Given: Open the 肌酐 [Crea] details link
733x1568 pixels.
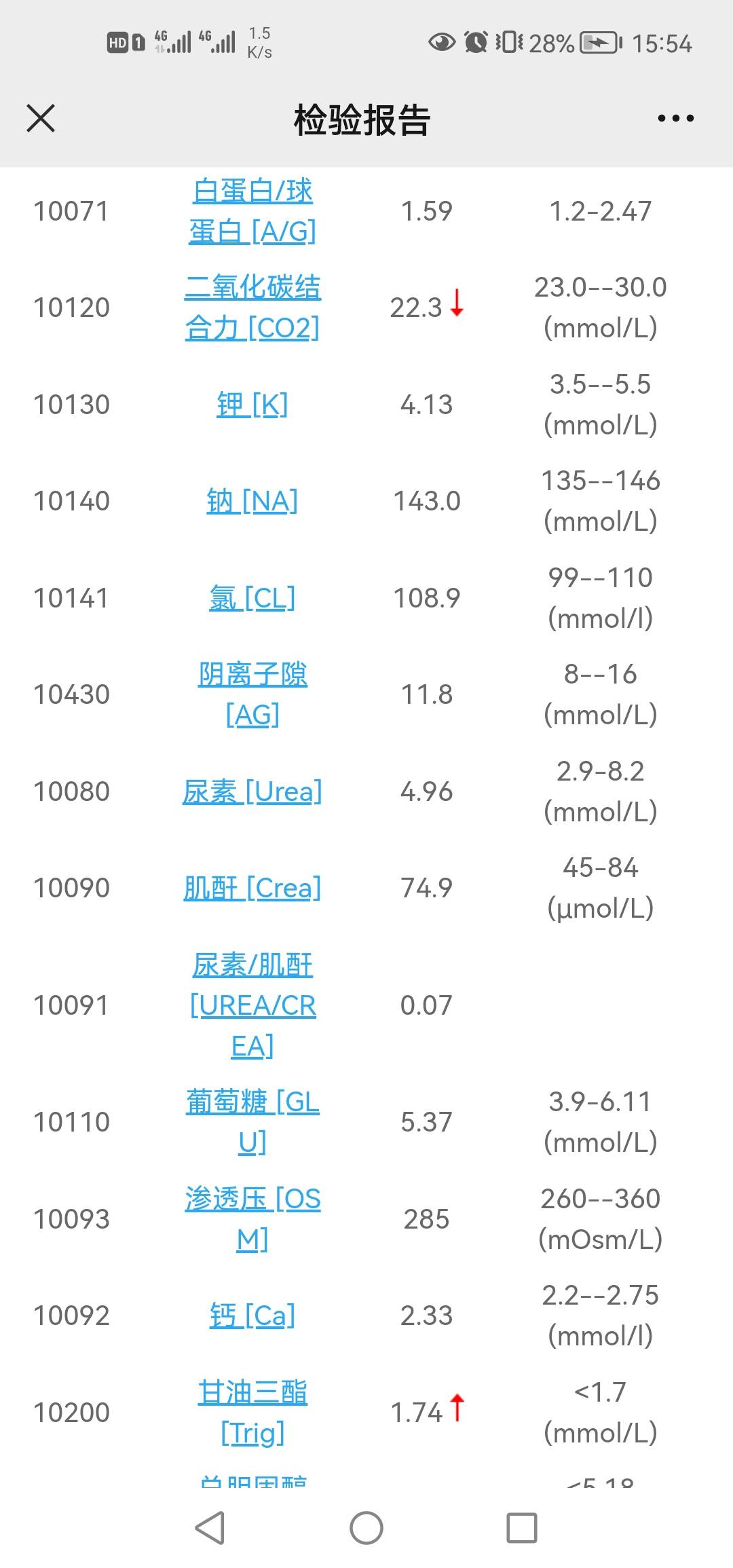Looking at the screenshot, I should 252,887.
